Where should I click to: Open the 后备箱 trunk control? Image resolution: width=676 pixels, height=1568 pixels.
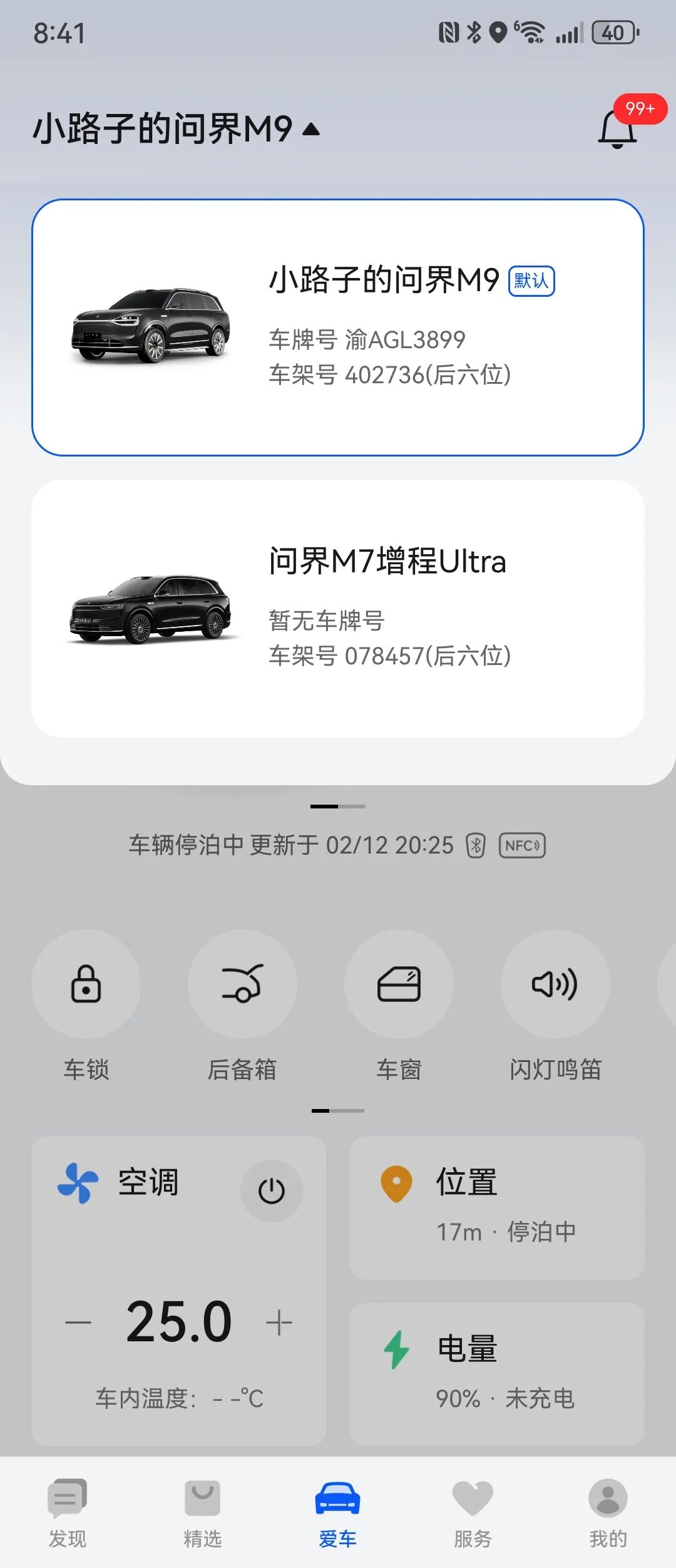pyautogui.click(x=242, y=984)
